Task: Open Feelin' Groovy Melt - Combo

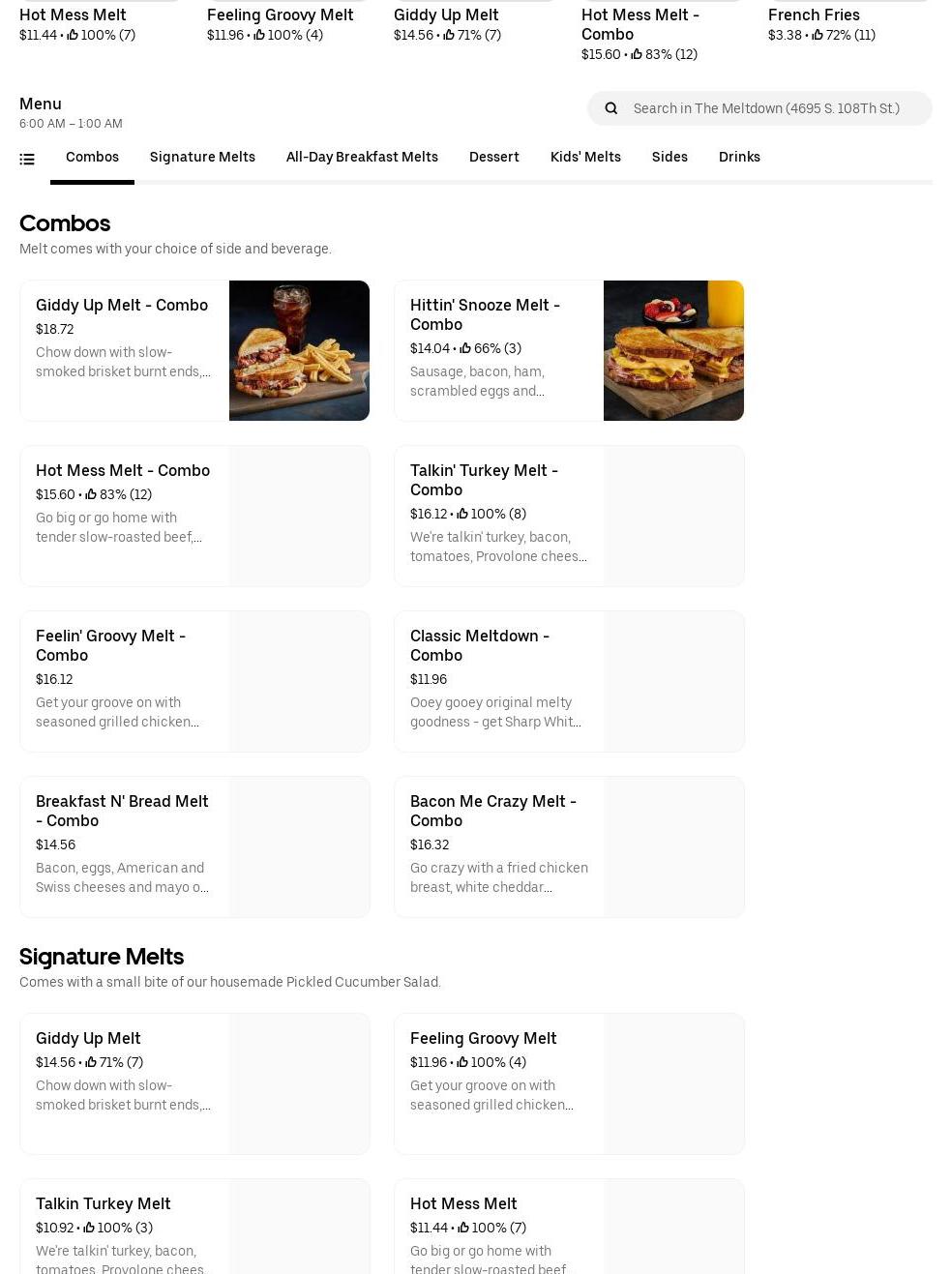Action: click(x=194, y=681)
